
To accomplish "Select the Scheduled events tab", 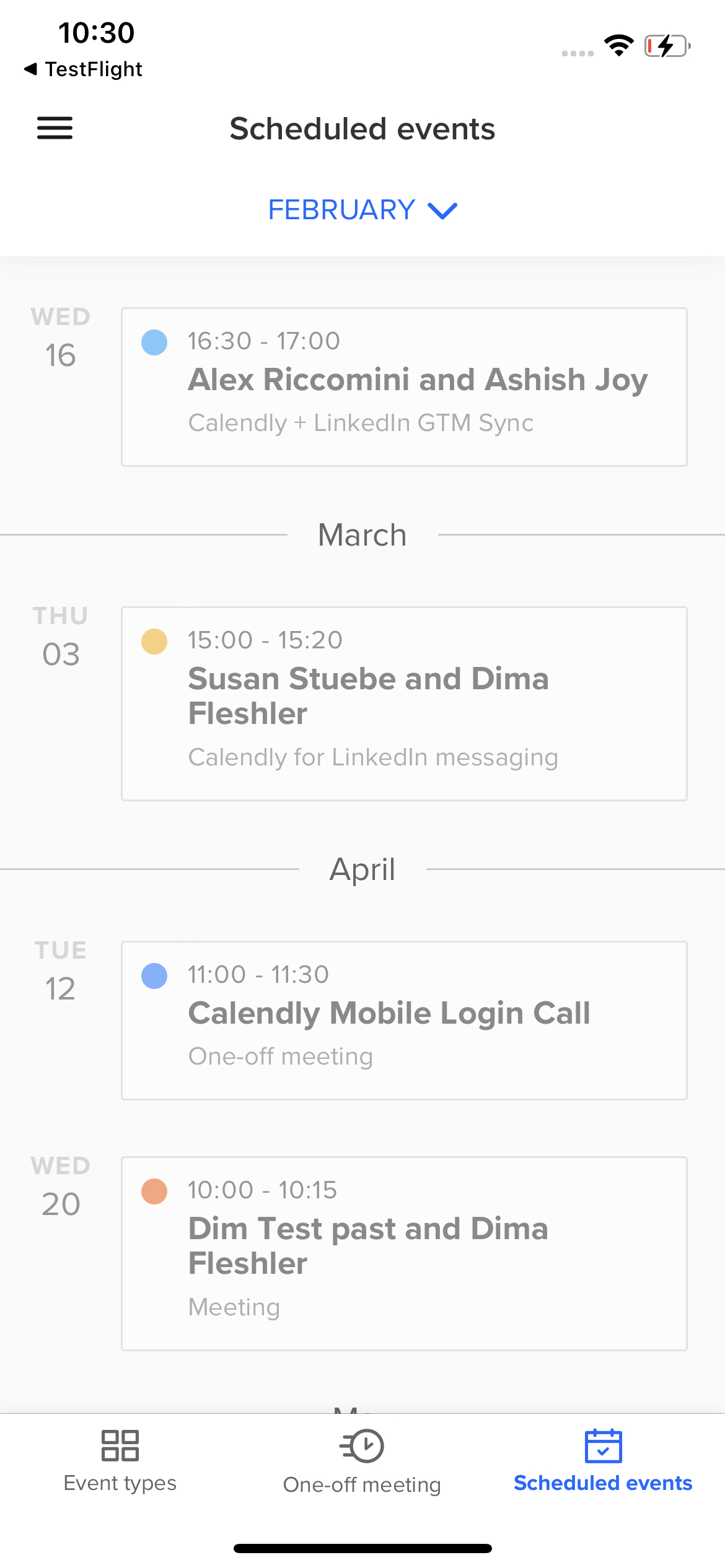I will (x=603, y=1461).
